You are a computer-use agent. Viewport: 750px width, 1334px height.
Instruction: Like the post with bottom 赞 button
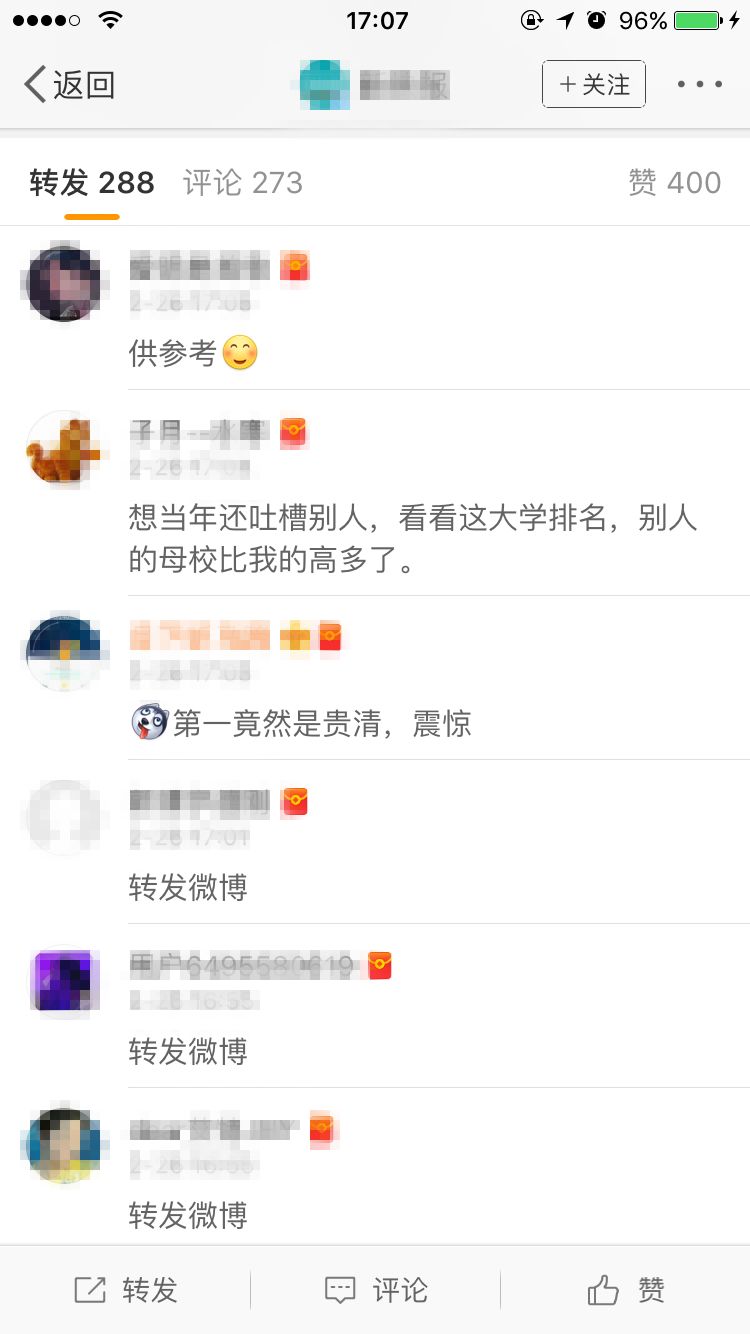(x=626, y=1290)
